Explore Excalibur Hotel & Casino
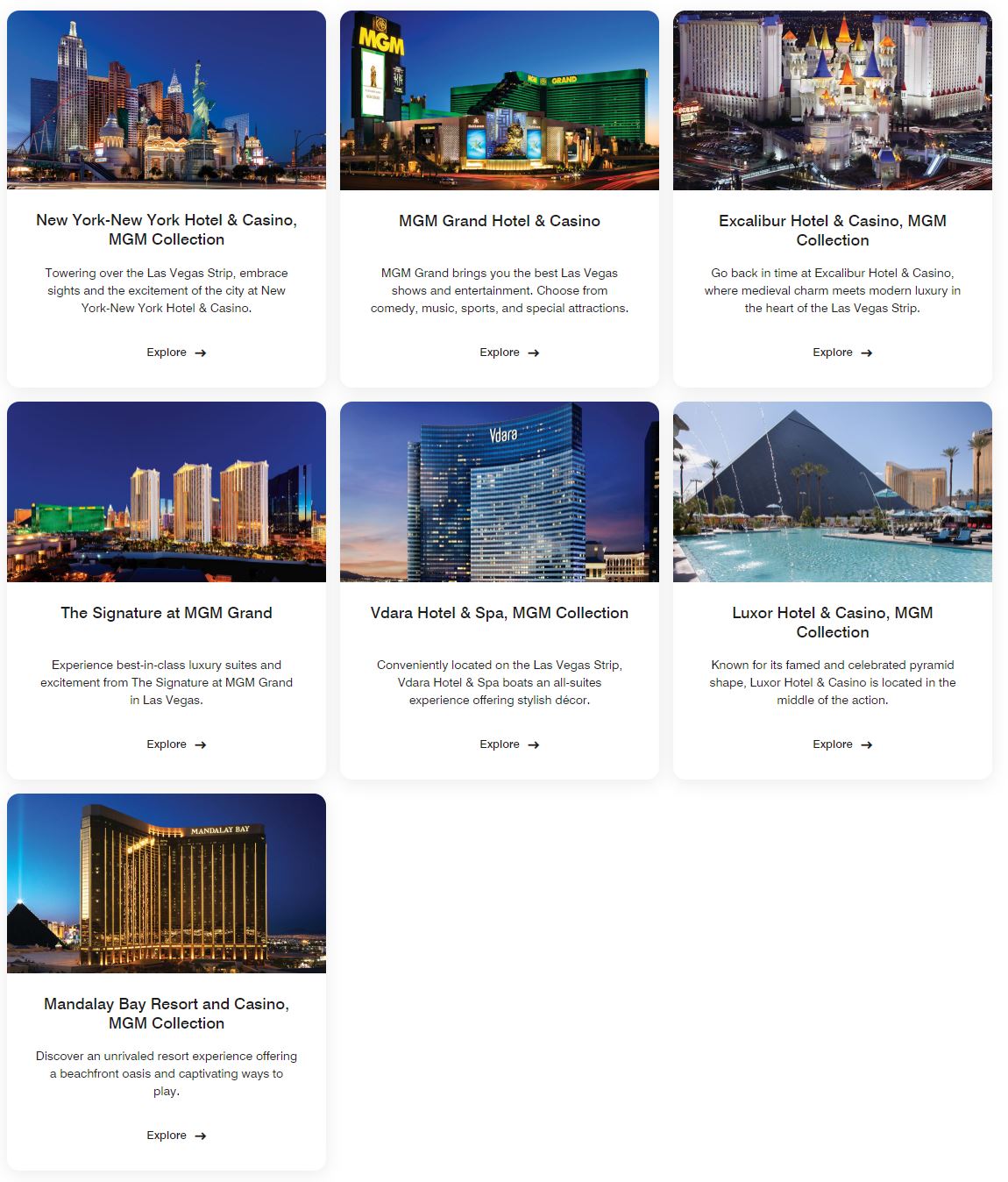The image size is (1008, 1182). [x=841, y=352]
